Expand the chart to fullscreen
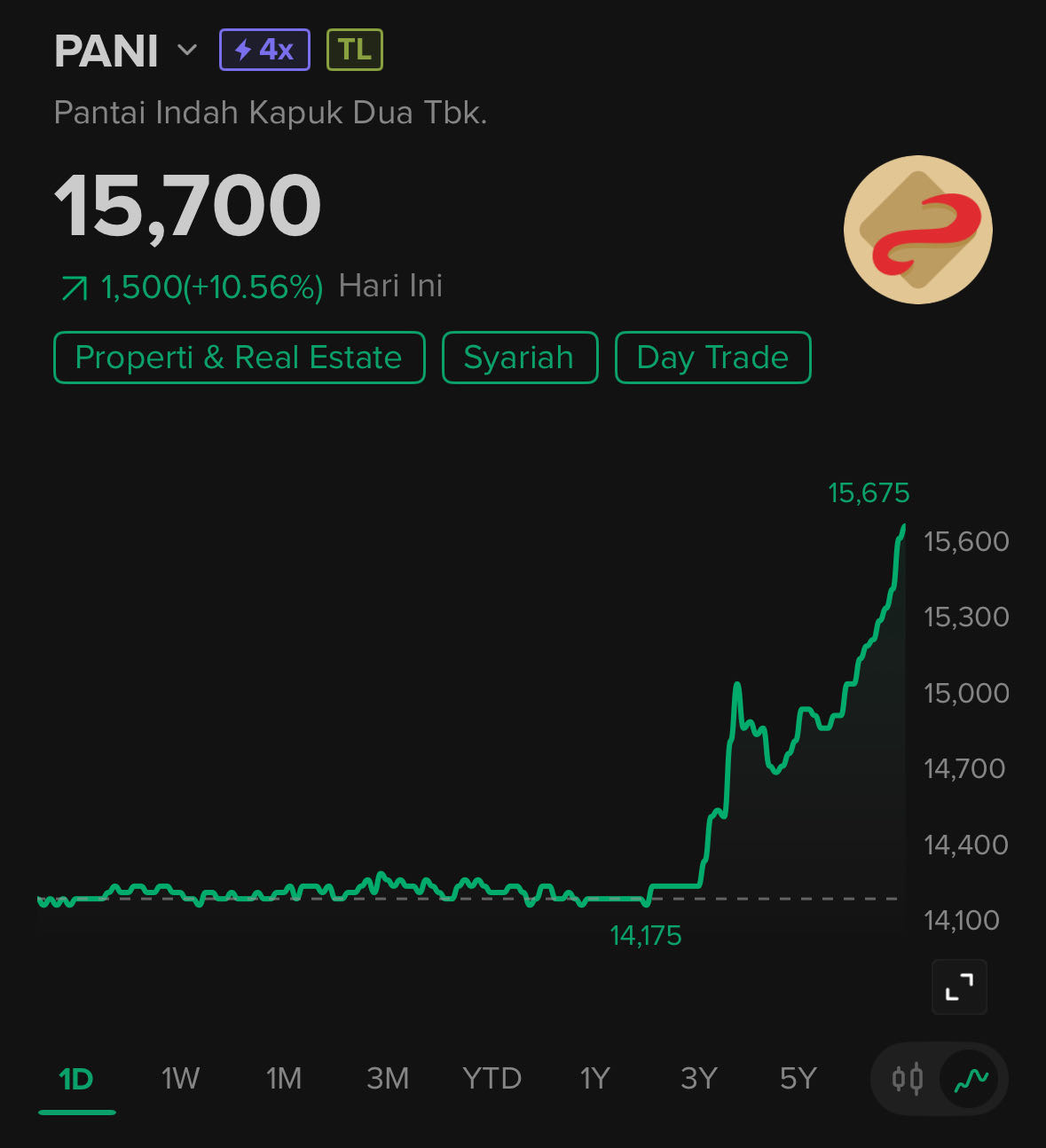1046x1148 pixels. (959, 987)
